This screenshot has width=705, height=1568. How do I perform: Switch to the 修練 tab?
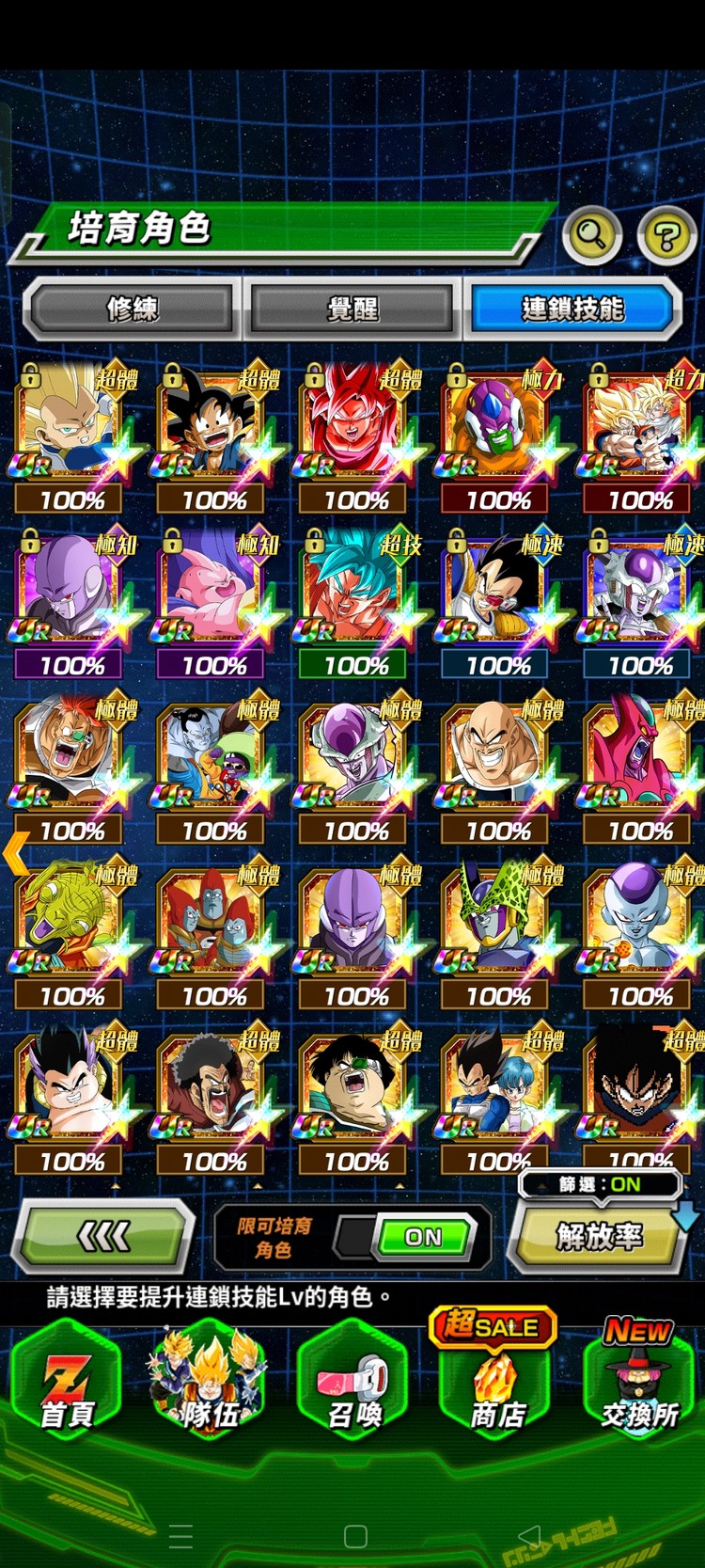[x=132, y=308]
